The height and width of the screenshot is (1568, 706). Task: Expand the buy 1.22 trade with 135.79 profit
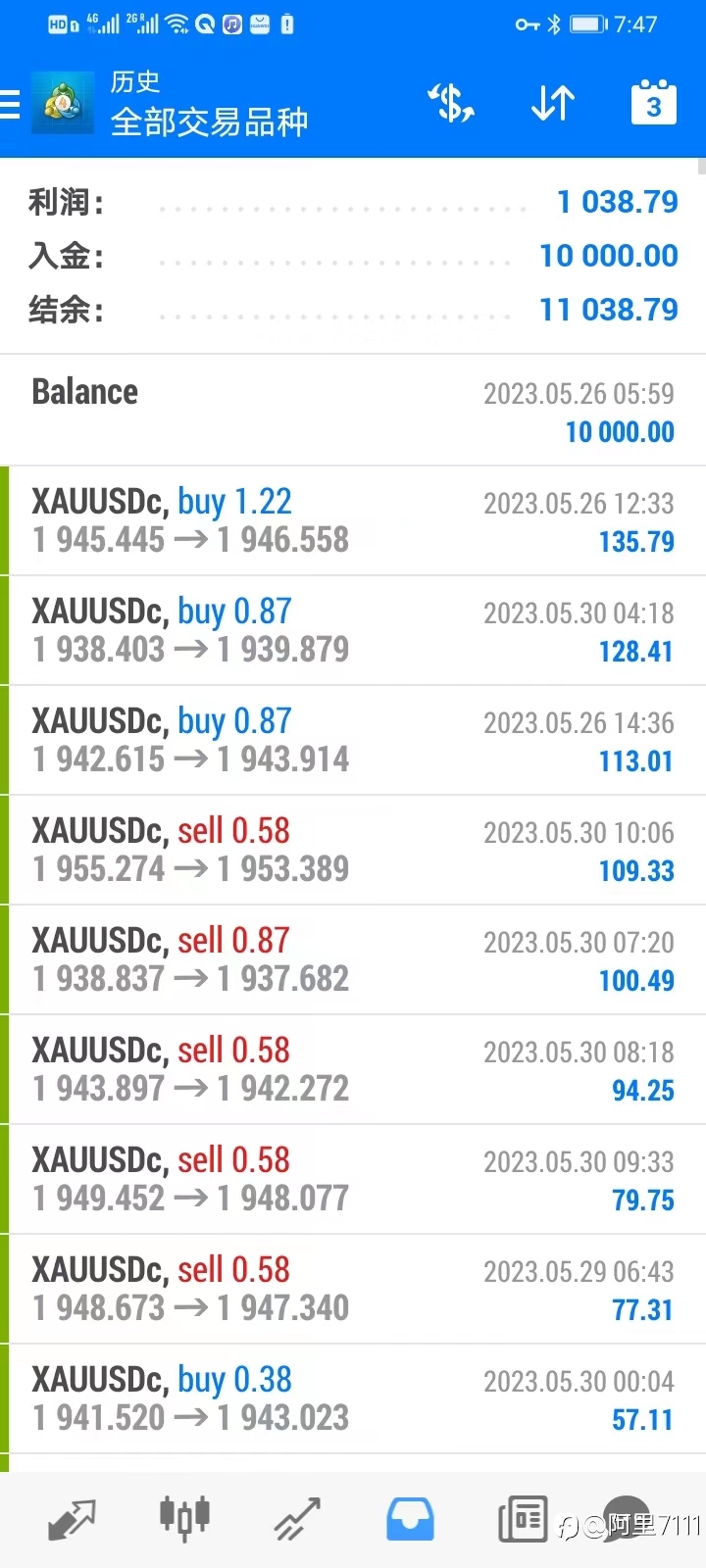353,520
